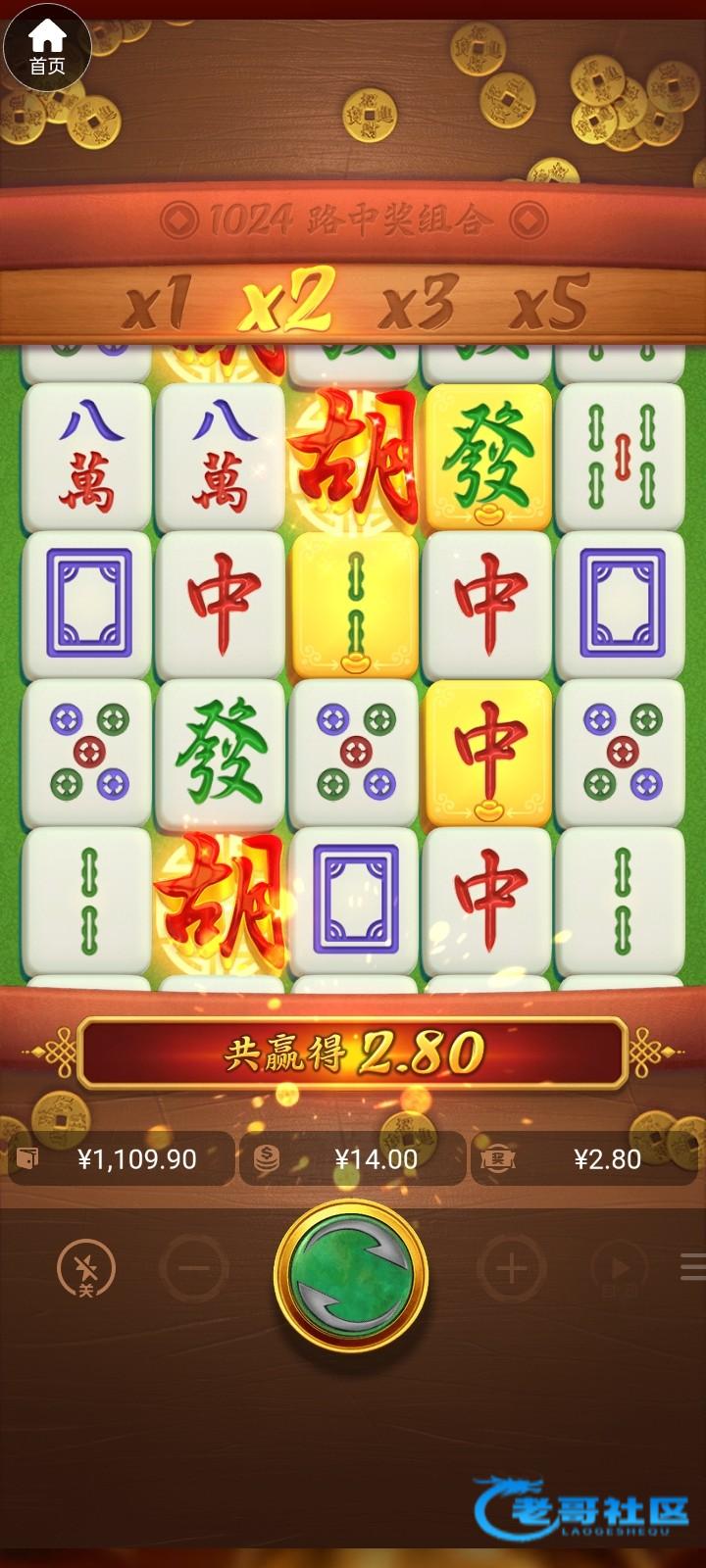Start auto-play spins
This screenshot has width=706, height=1568.
[618, 1269]
